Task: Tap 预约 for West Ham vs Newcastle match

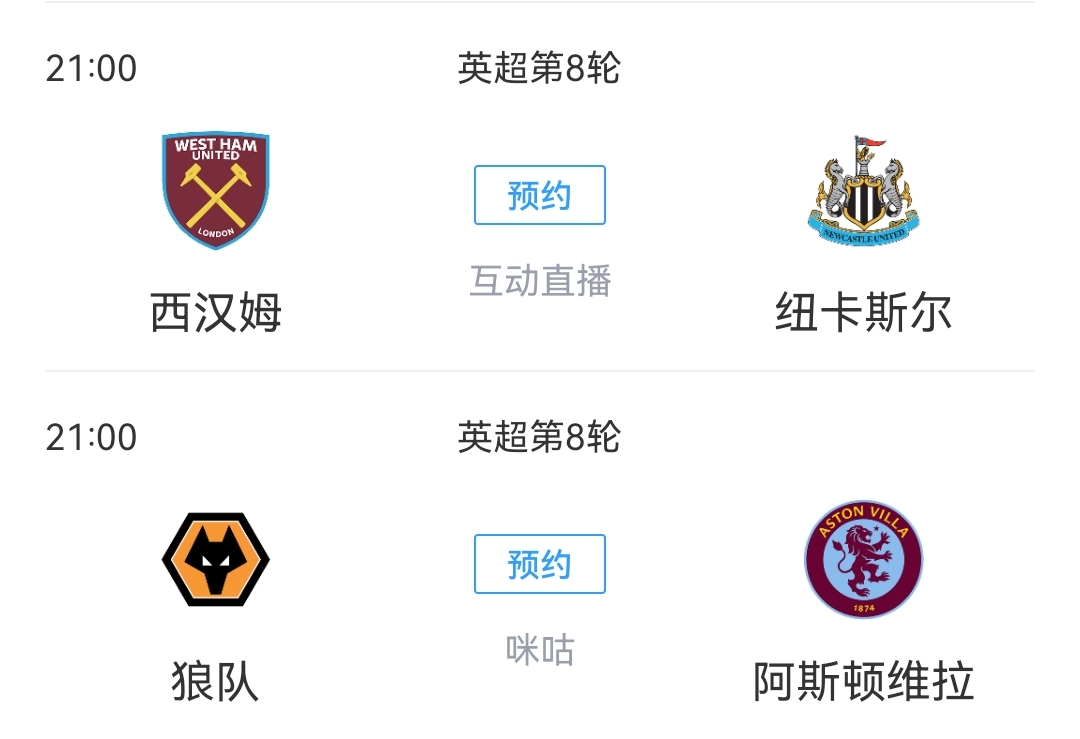Action: pos(539,195)
